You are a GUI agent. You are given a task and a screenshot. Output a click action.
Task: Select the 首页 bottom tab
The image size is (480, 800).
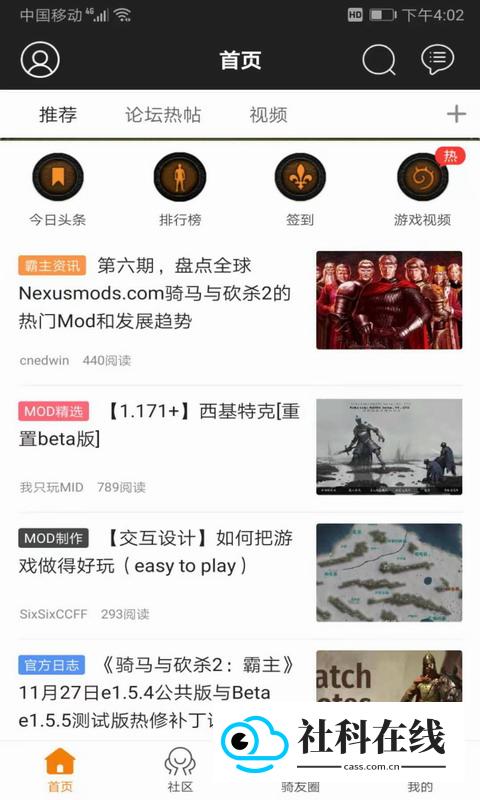(60, 769)
